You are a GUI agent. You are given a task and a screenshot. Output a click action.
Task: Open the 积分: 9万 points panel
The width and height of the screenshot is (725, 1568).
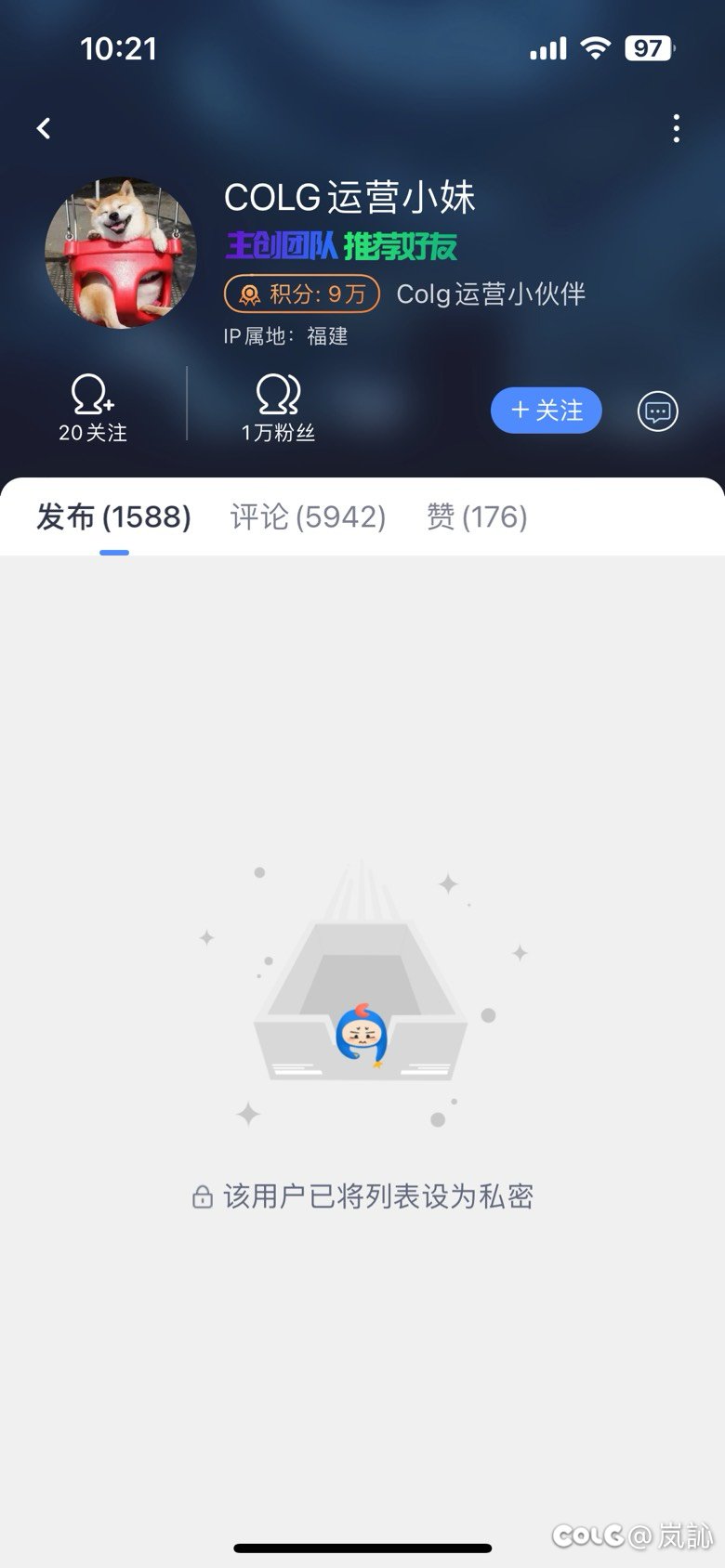(x=302, y=294)
